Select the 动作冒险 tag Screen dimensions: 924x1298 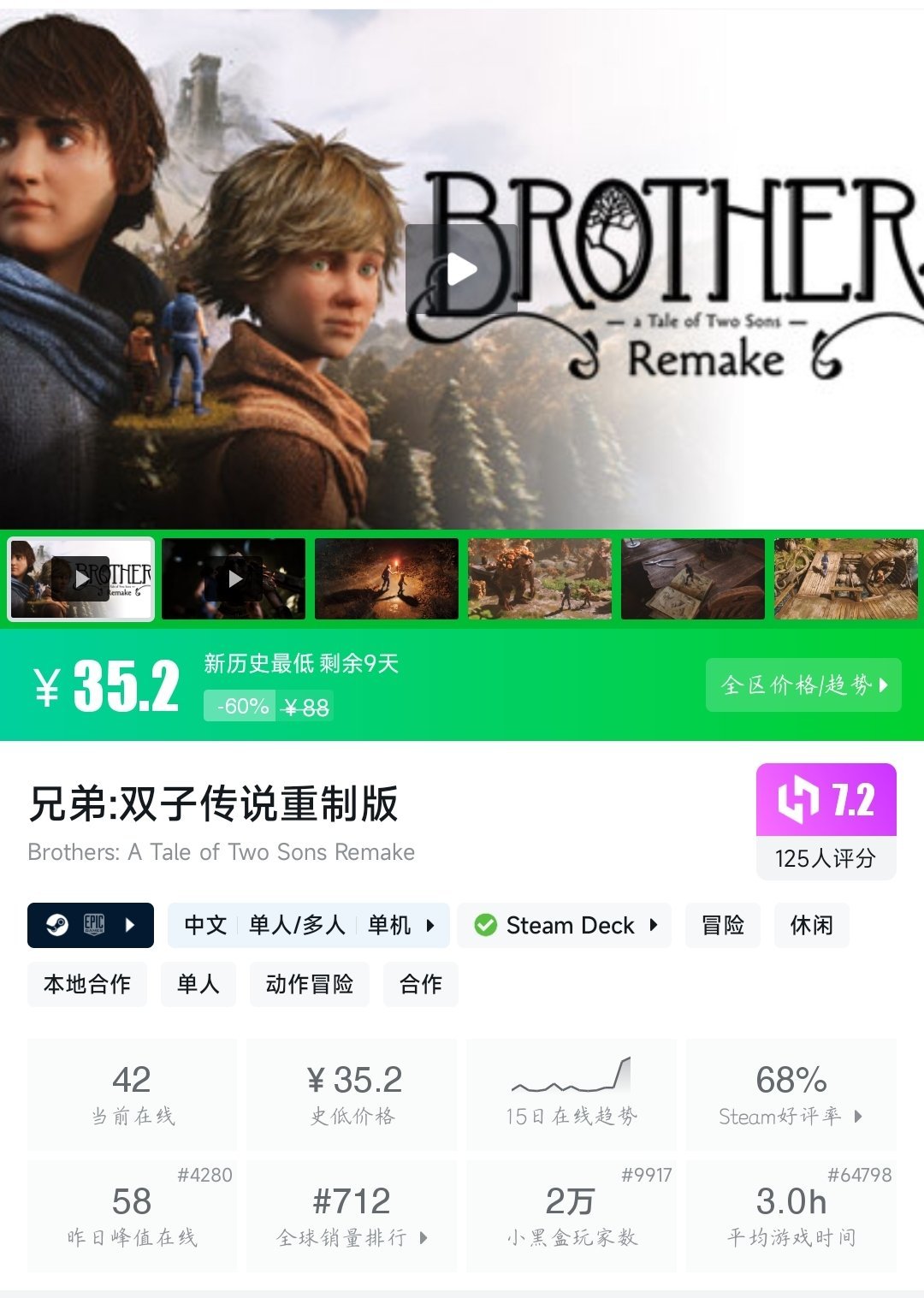[x=310, y=984]
